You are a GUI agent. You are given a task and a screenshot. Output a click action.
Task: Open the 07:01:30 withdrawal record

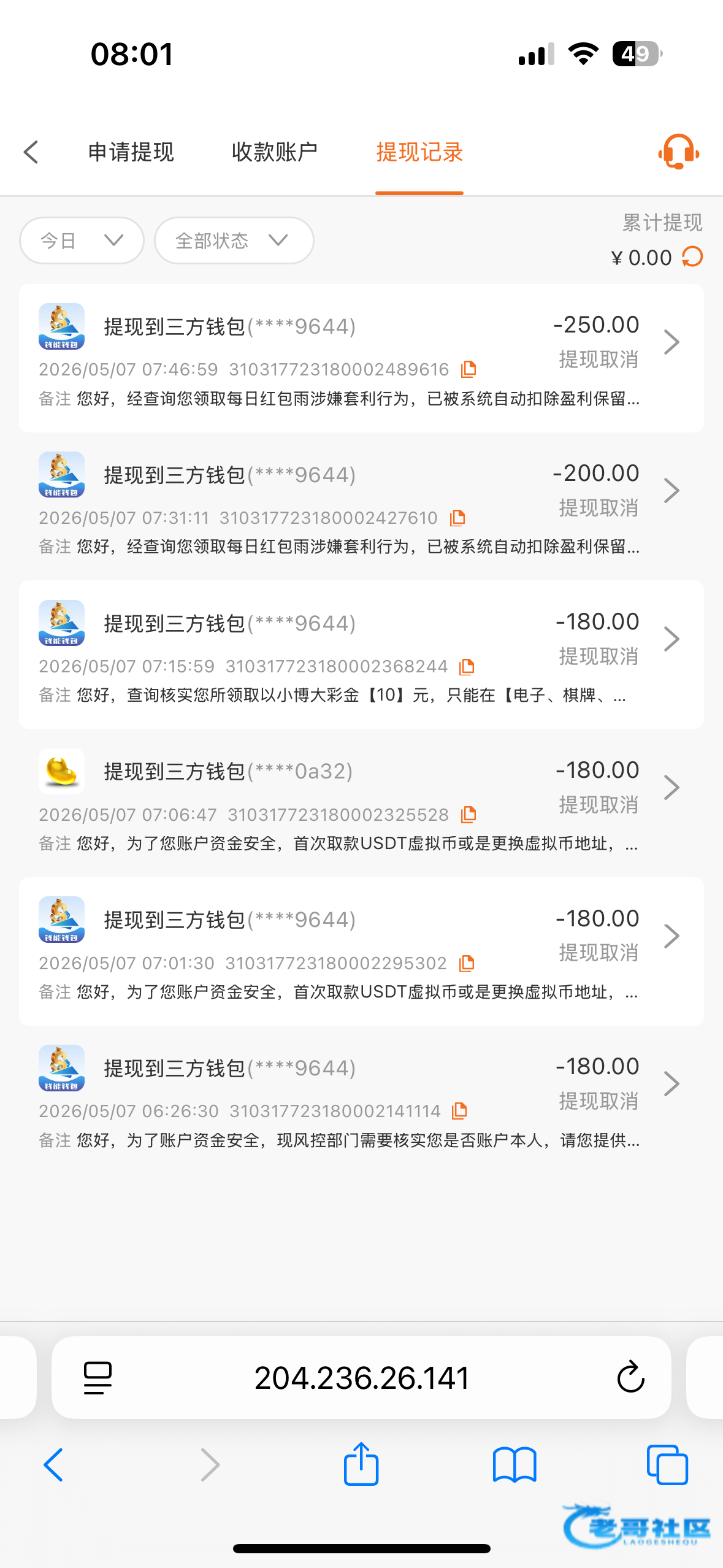[361, 951]
